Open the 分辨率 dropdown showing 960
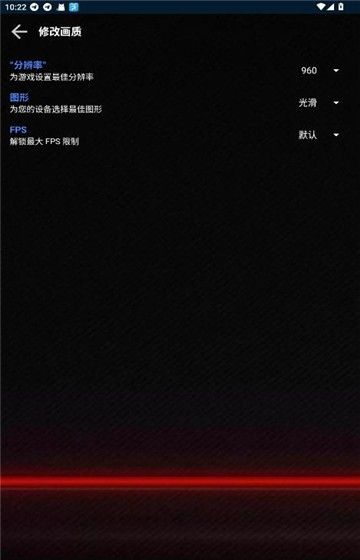Image resolution: width=360 pixels, height=560 pixels. (x=320, y=70)
